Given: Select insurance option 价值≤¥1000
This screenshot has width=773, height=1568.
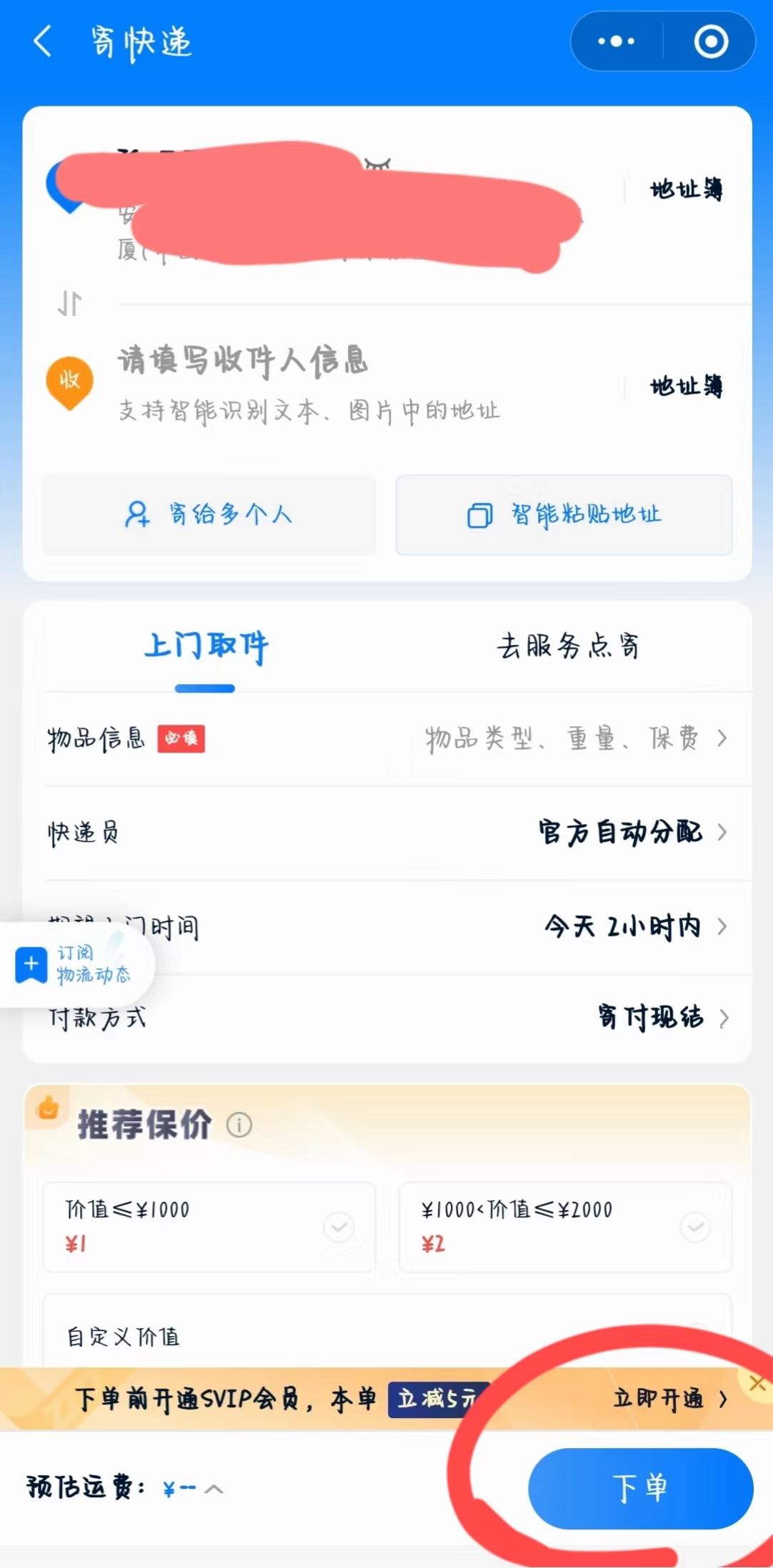Looking at the screenshot, I should pyautogui.click(x=209, y=1227).
